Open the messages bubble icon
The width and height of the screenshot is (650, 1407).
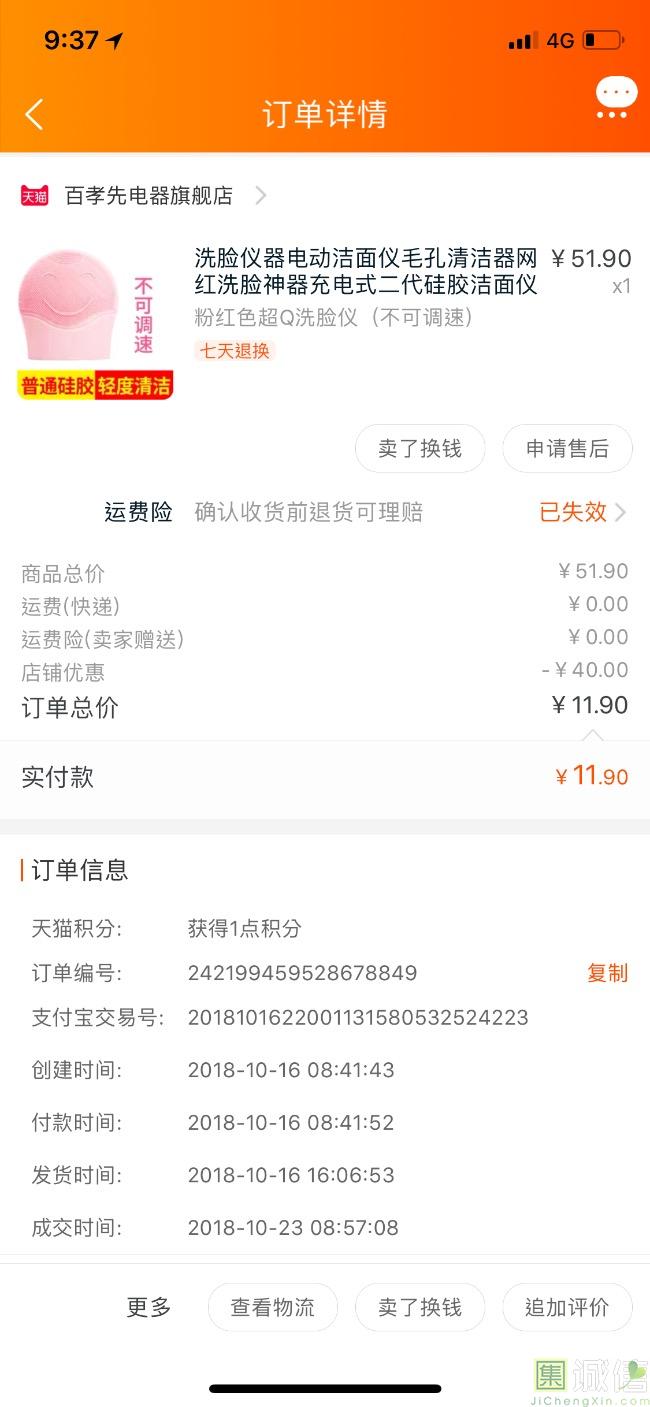(616, 98)
